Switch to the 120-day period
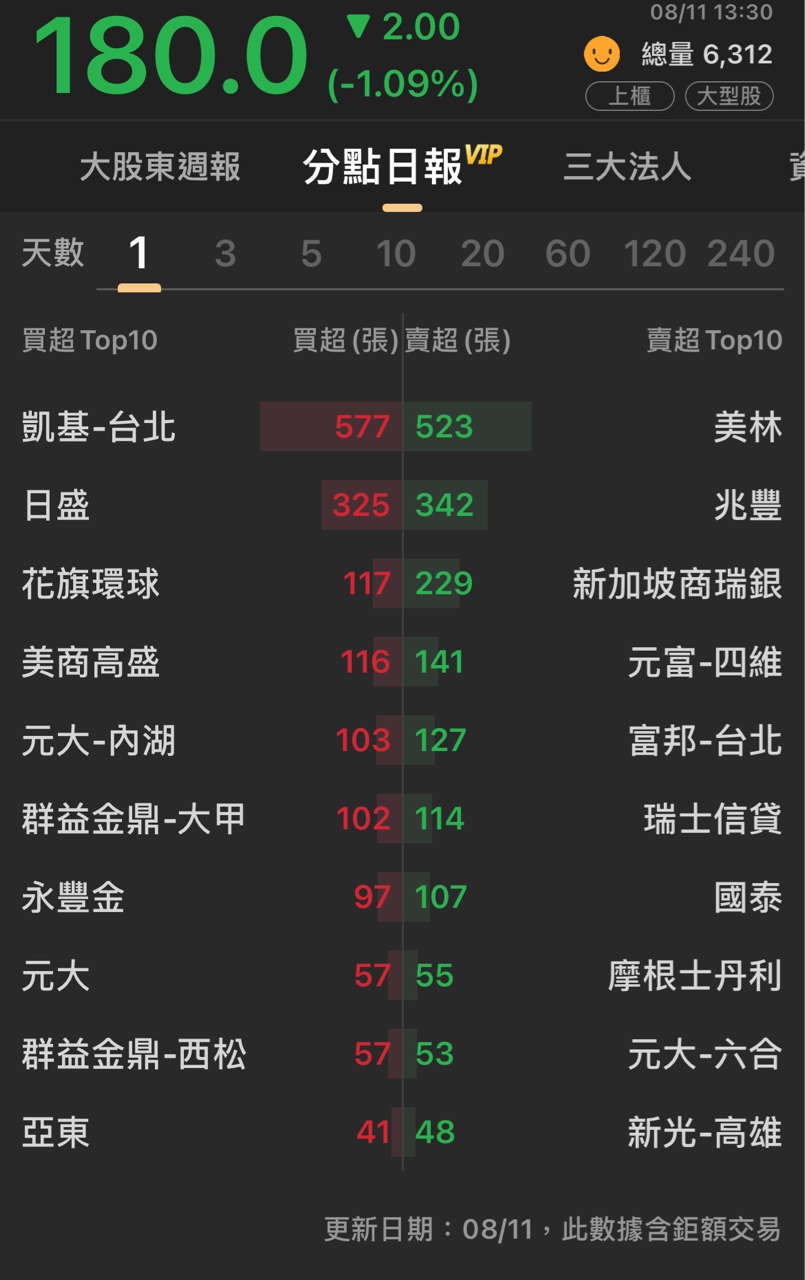This screenshot has height=1280, width=805. 654,254
